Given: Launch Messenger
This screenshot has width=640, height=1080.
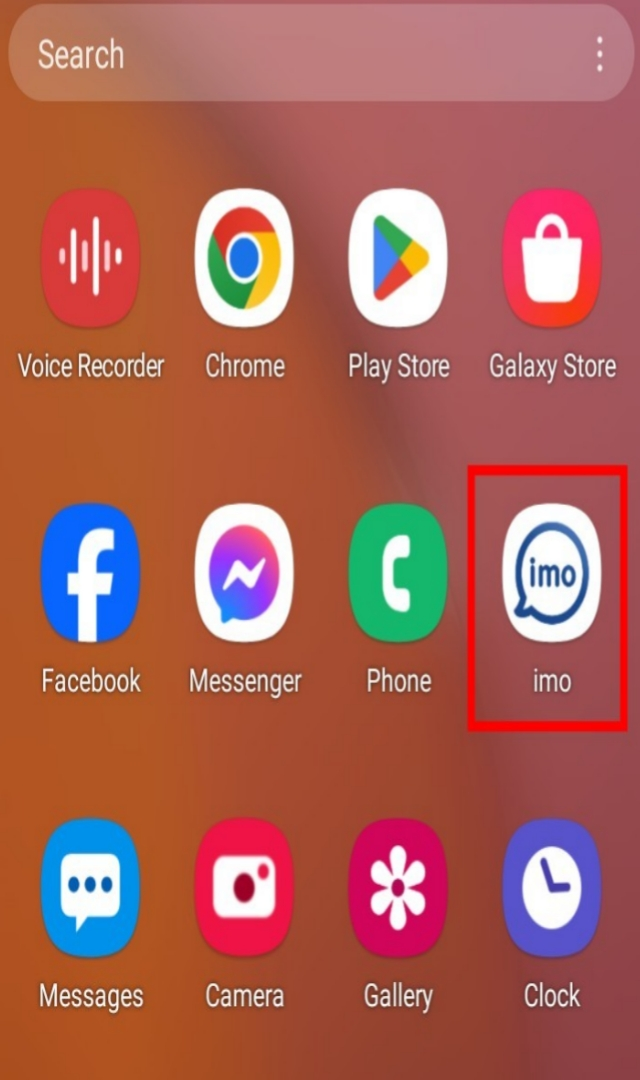Looking at the screenshot, I should (244, 573).
